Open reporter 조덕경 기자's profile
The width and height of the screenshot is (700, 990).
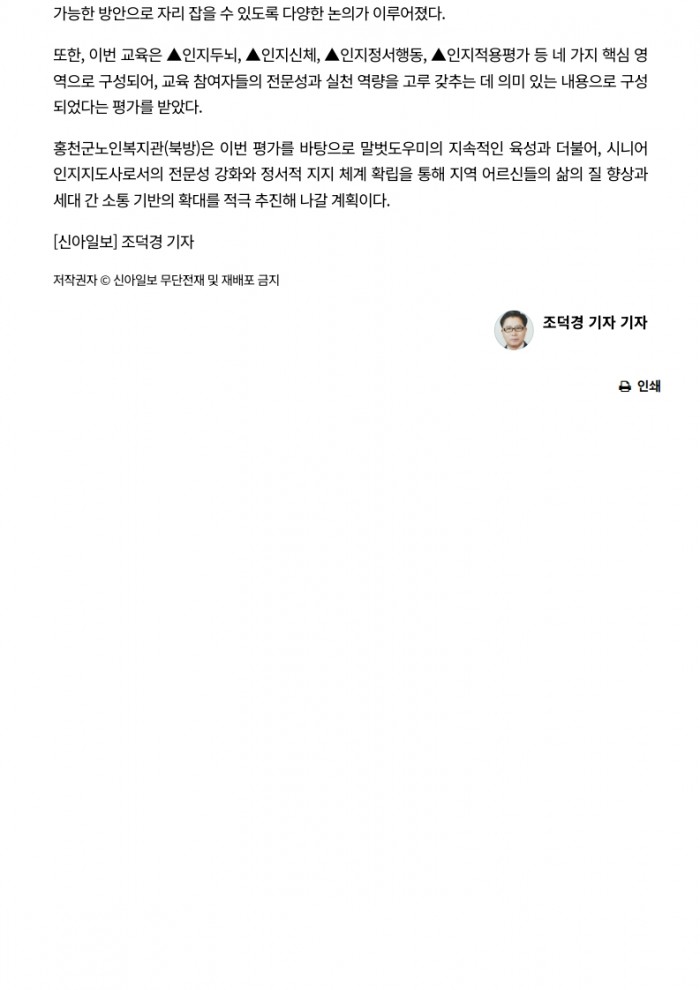[x=593, y=323]
